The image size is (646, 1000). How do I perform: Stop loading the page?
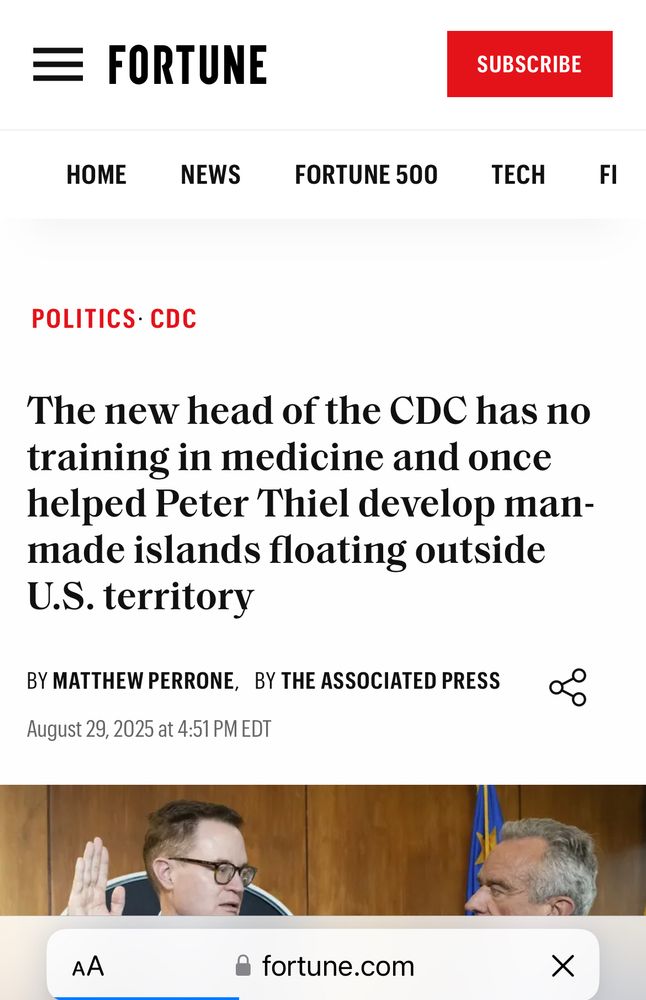pyautogui.click(x=563, y=966)
